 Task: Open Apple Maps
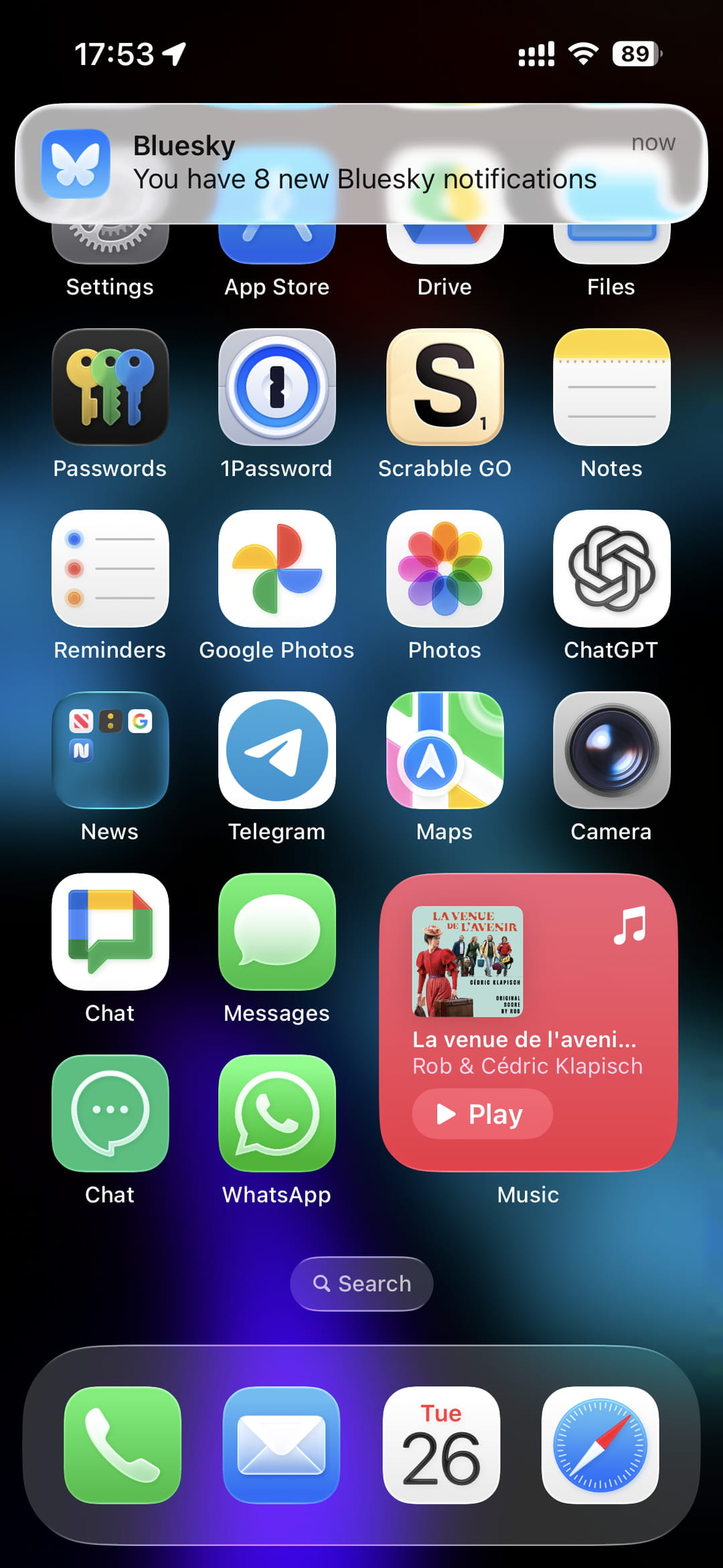pyautogui.click(x=445, y=750)
